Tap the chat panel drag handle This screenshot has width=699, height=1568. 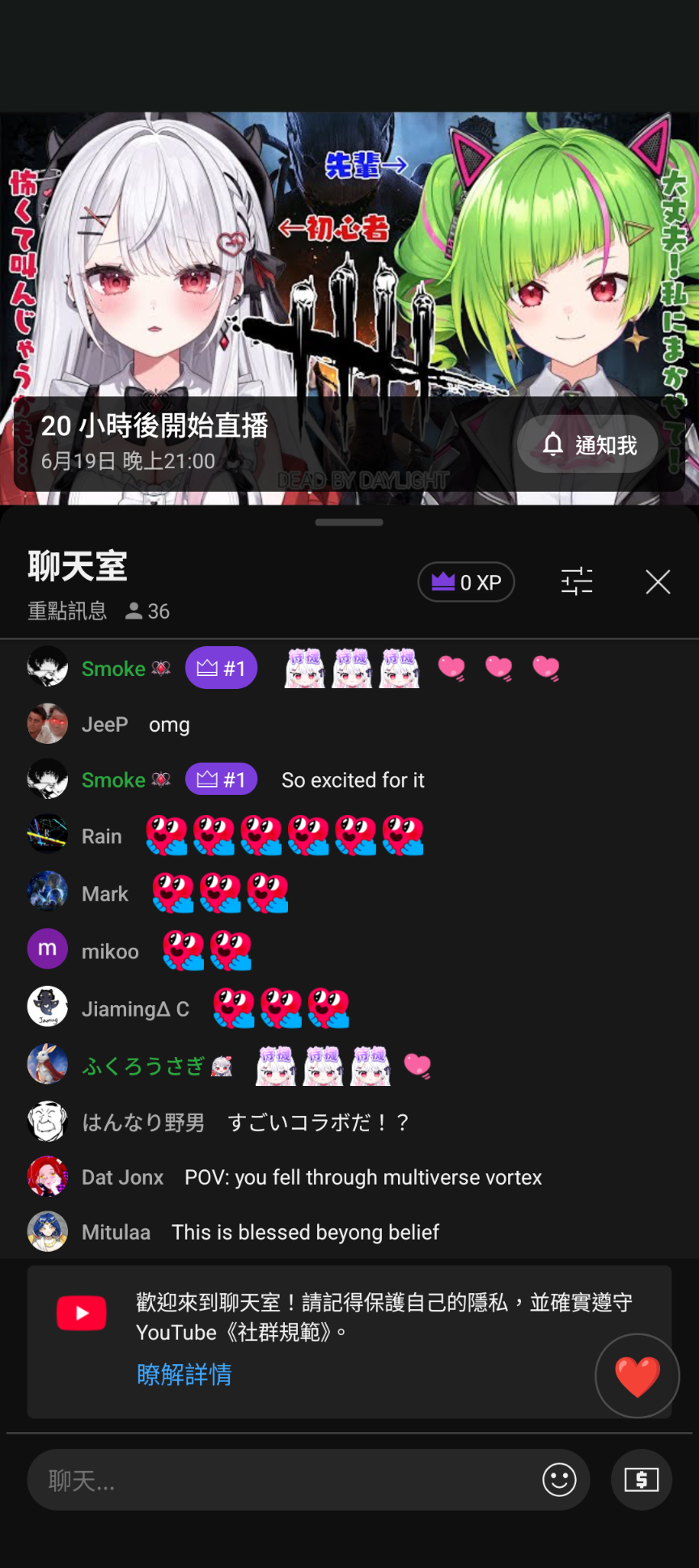349,522
